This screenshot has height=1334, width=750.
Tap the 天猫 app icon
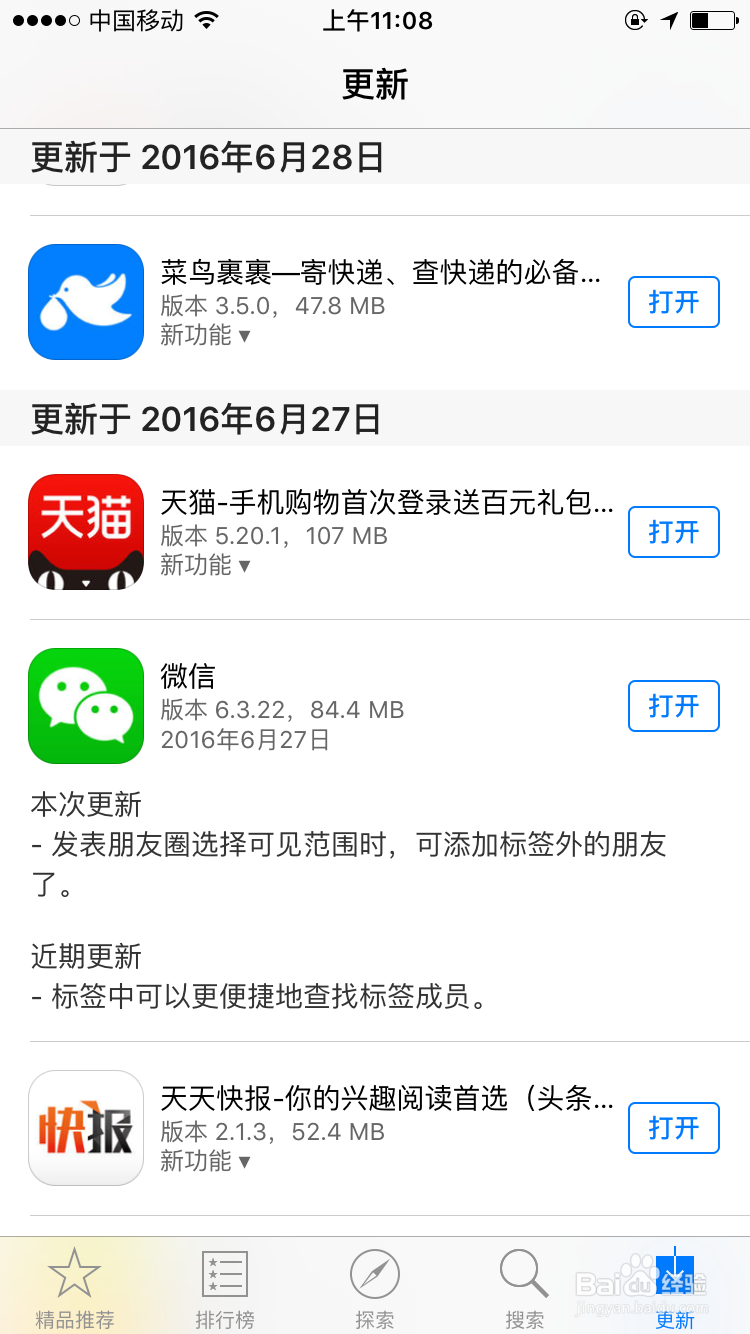85,532
